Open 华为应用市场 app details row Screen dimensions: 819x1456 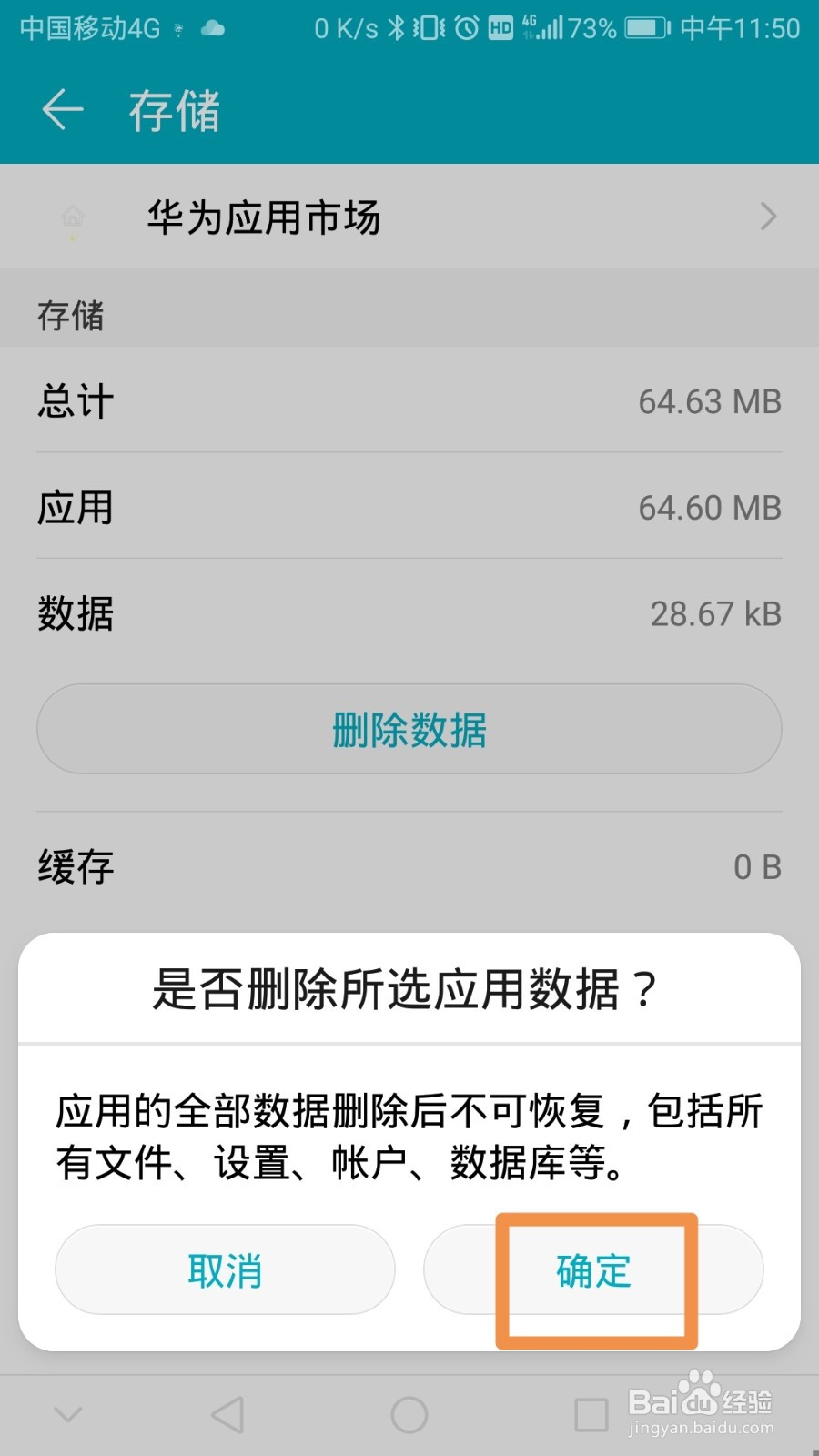pyautogui.click(x=409, y=217)
